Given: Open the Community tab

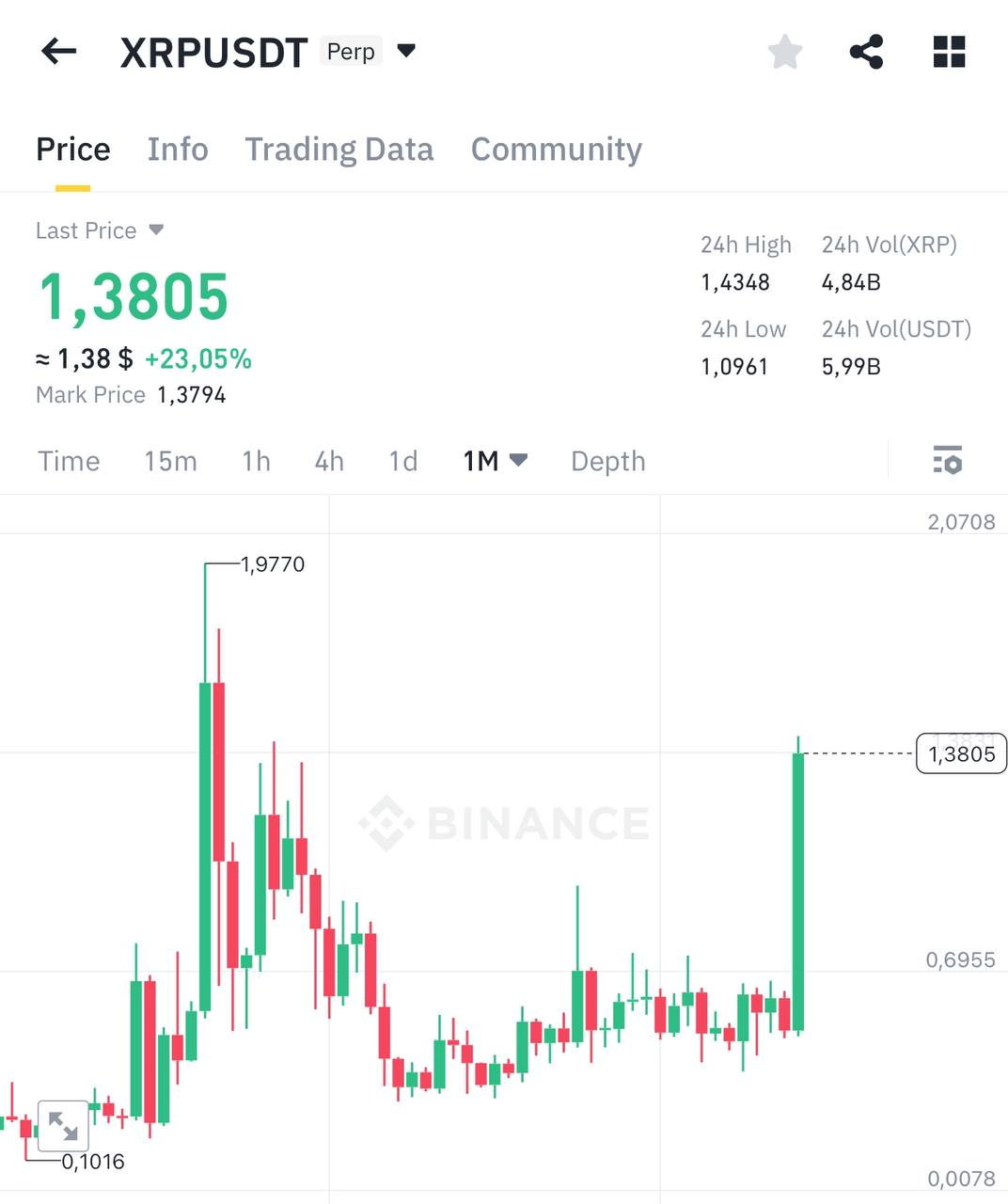Looking at the screenshot, I should [556, 150].
